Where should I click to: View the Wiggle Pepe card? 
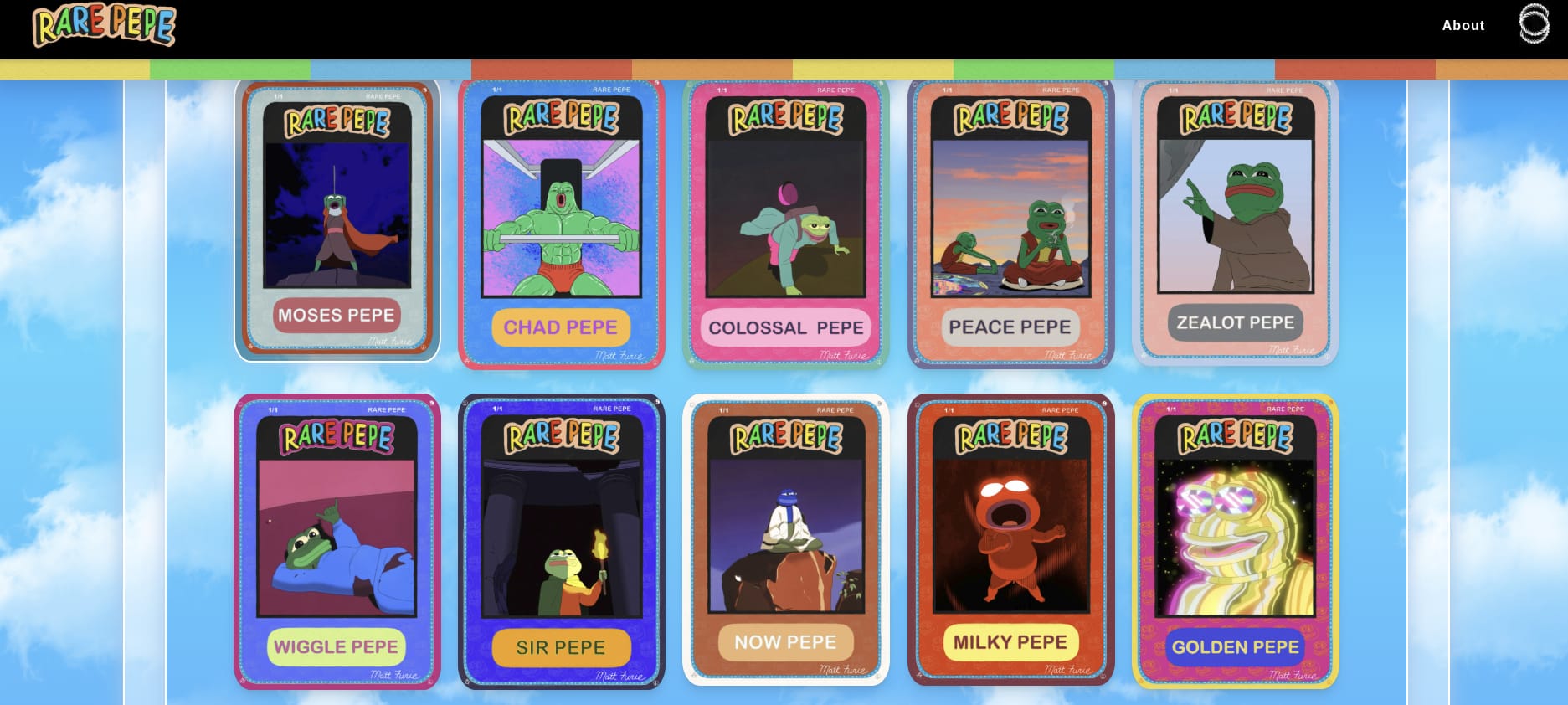[337, 541]
